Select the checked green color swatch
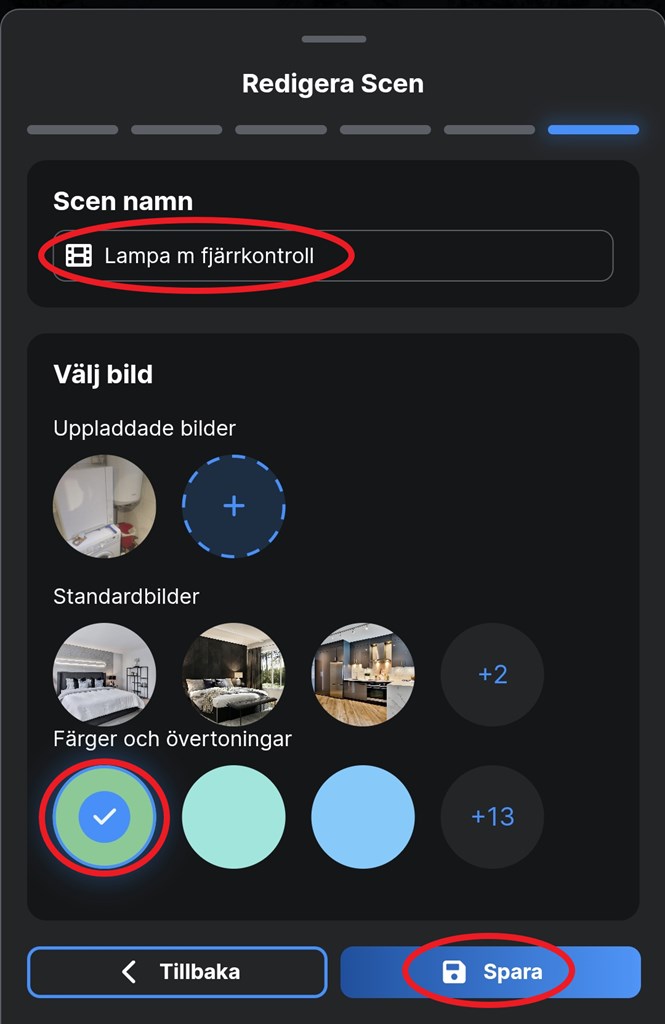 tap(105, 817)
